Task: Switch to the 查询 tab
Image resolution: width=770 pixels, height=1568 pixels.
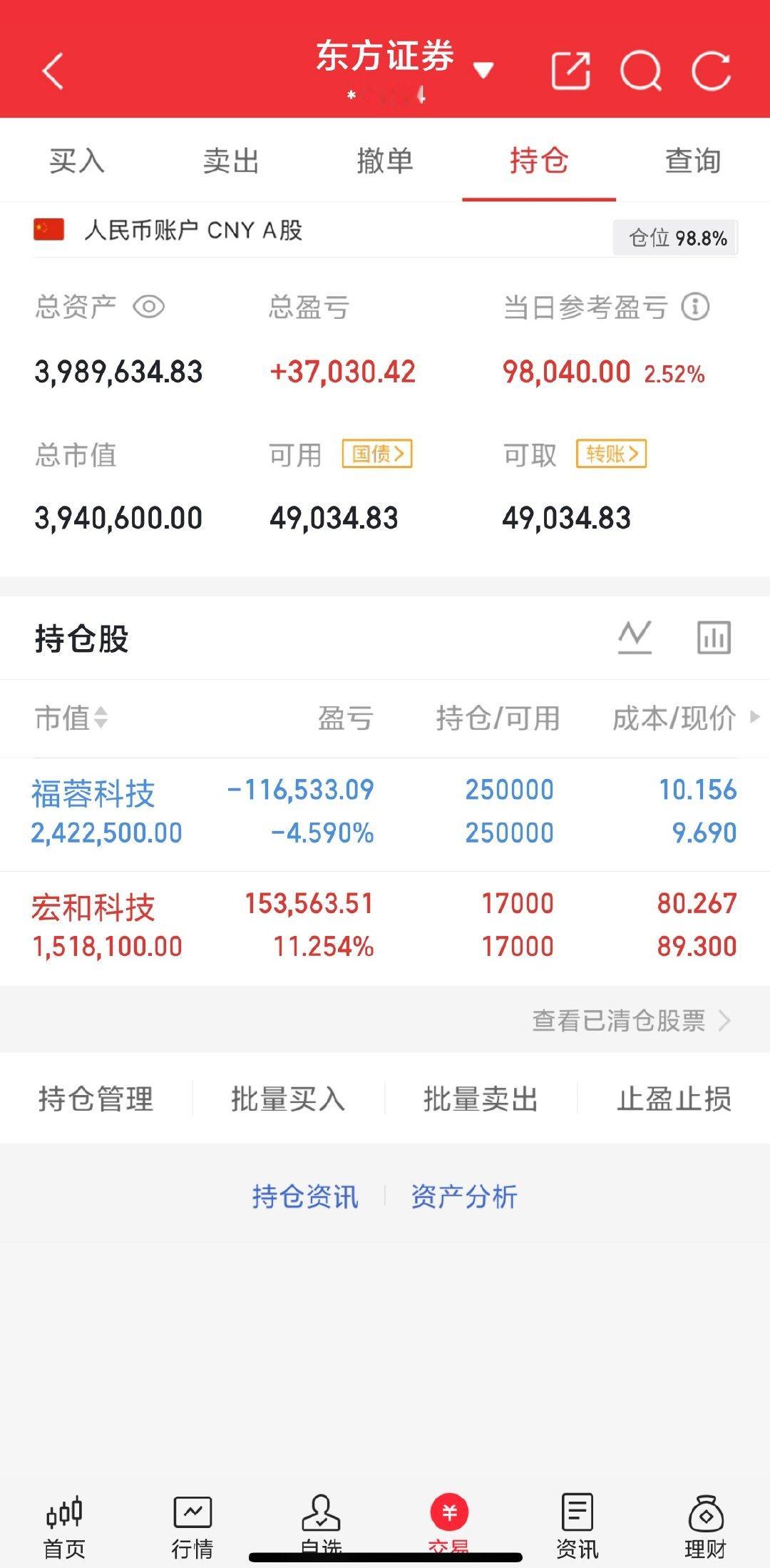Action: click(692, 161)
